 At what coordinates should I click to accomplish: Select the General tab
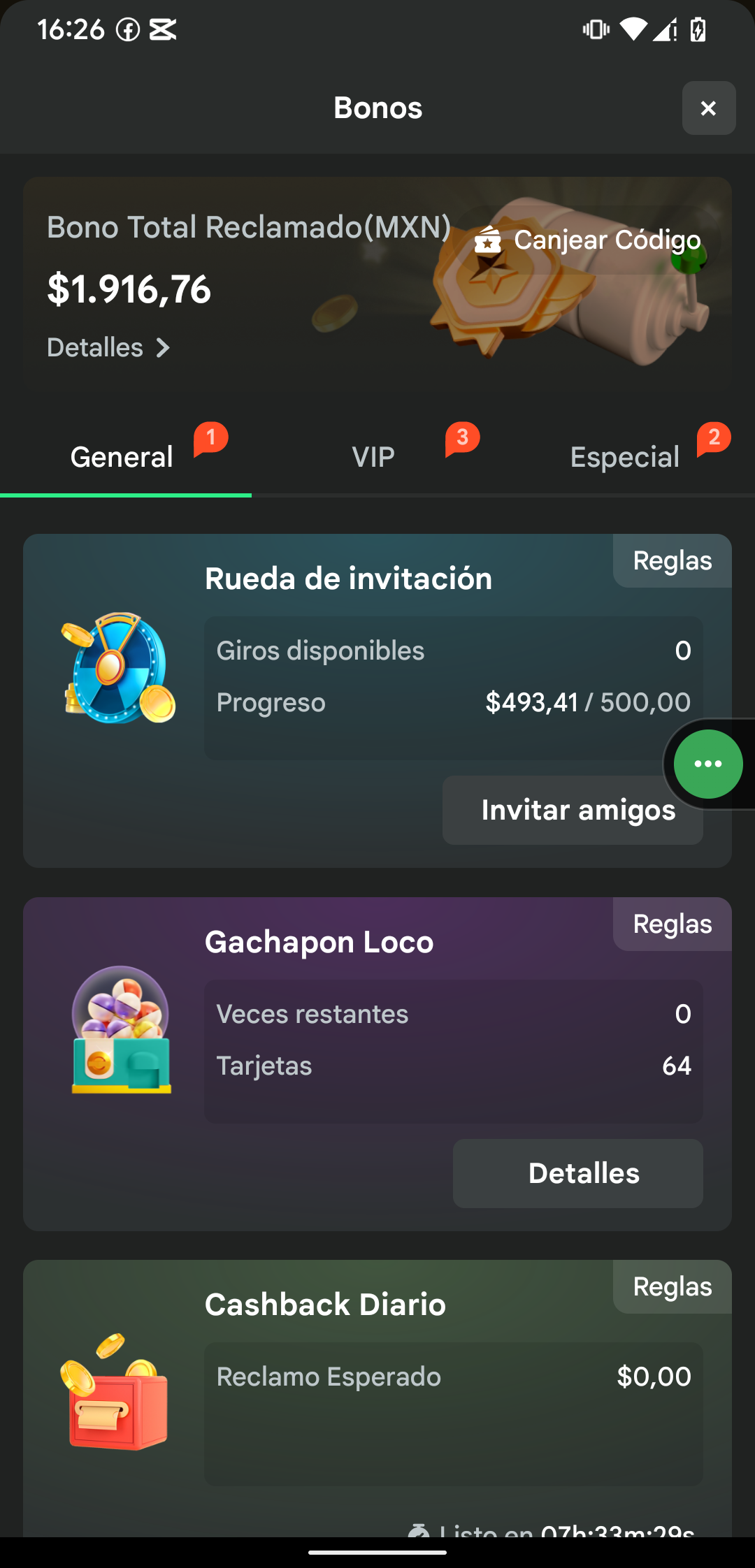122,458
